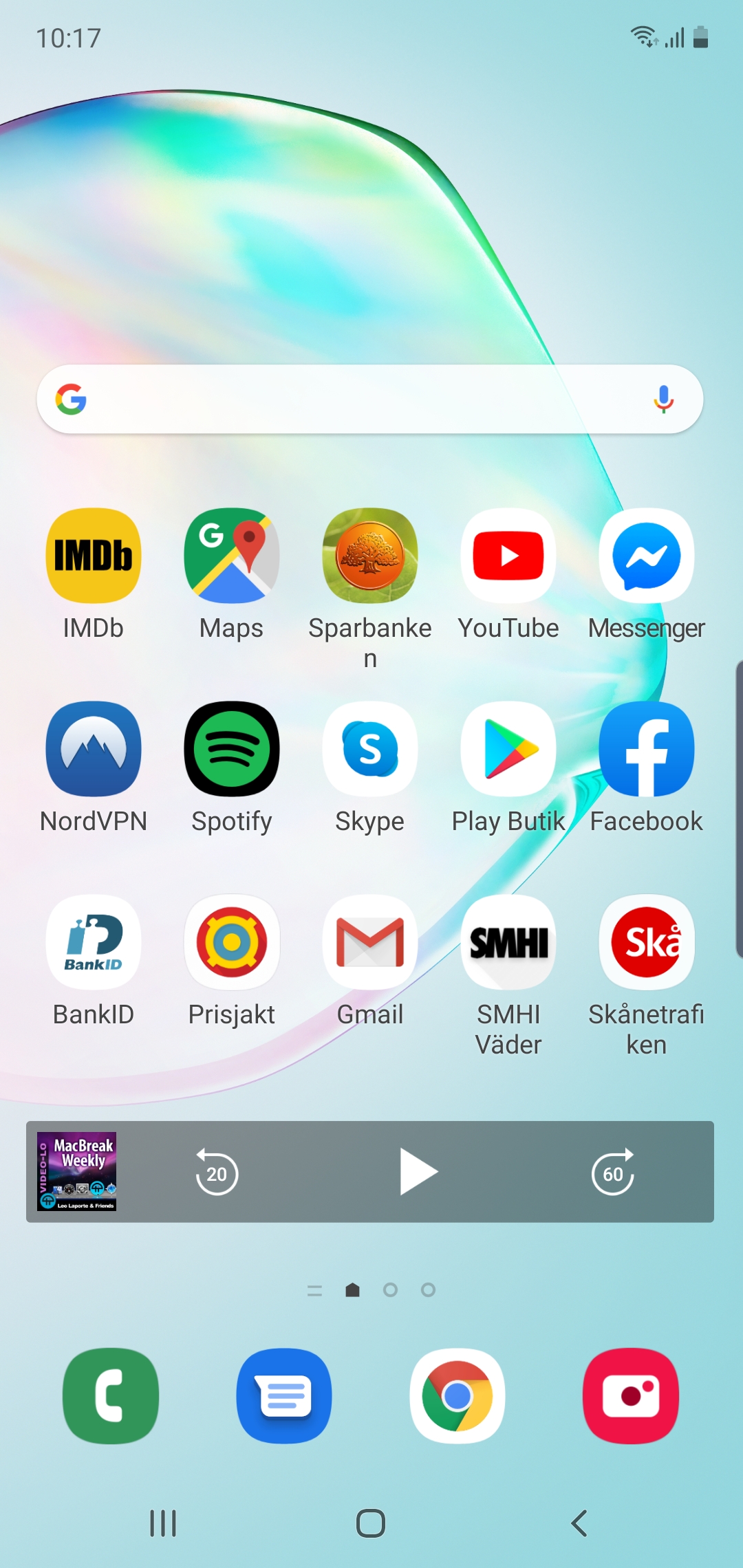743x1568 pixels.
Task: Open the Play Butik store
Action: pos(508,749)
